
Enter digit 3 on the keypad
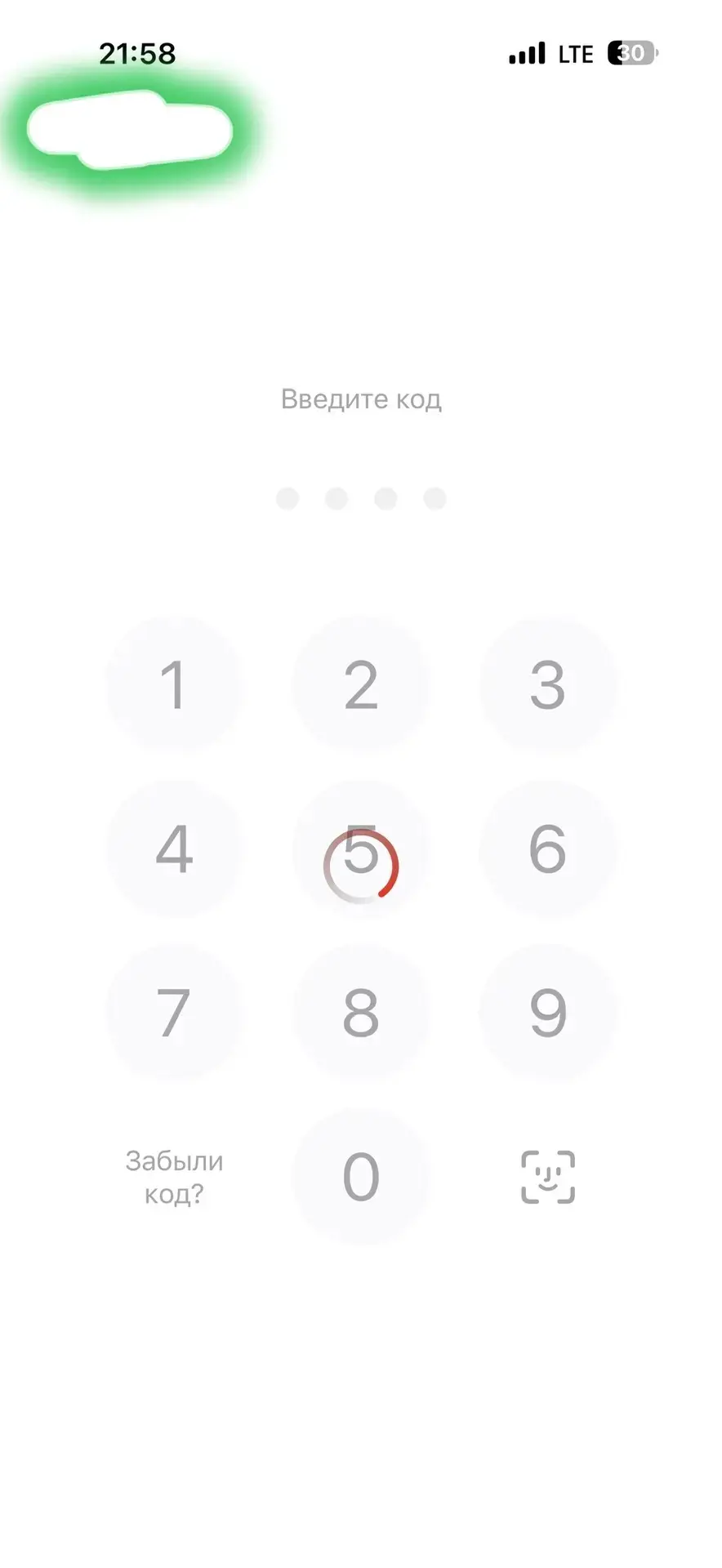(547, 684)
